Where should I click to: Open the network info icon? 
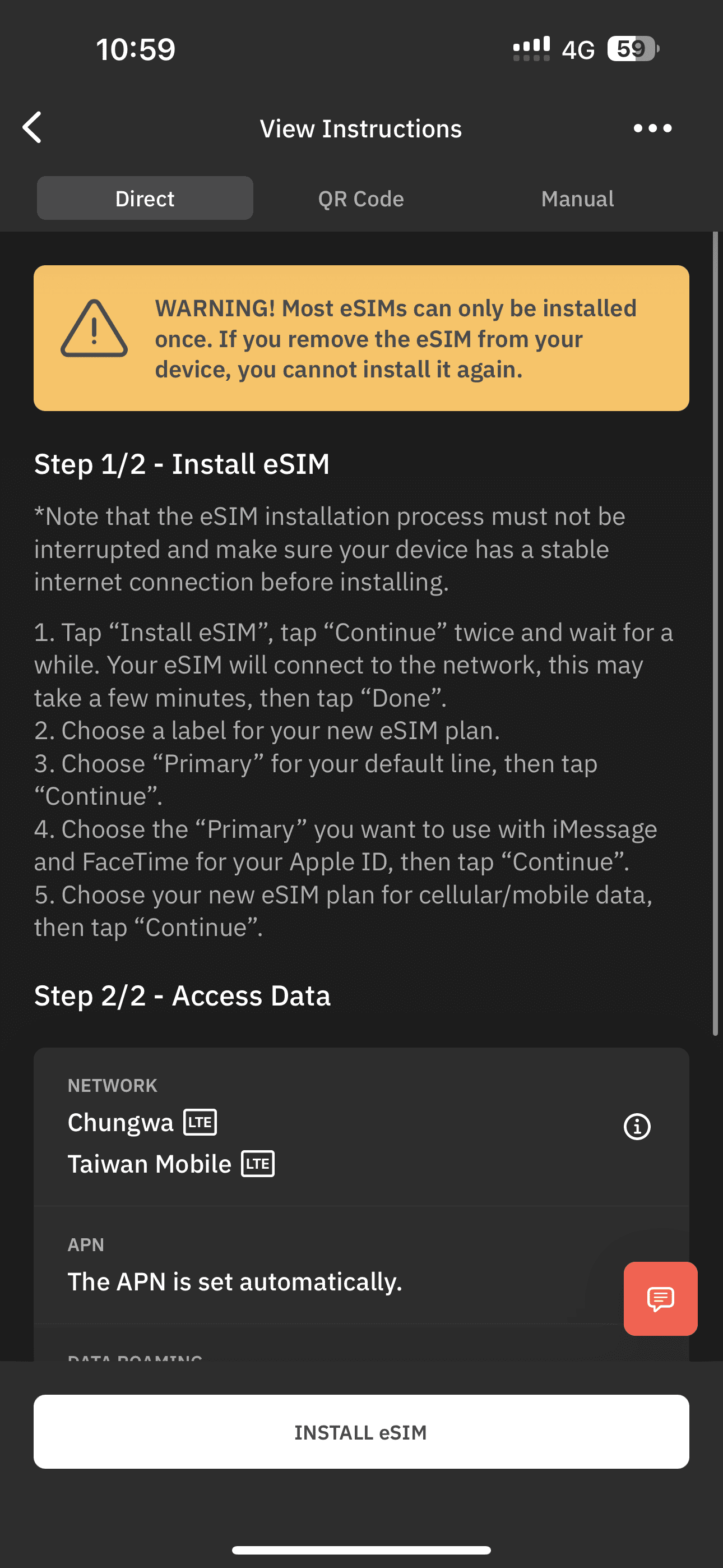tap(637, 1126)
